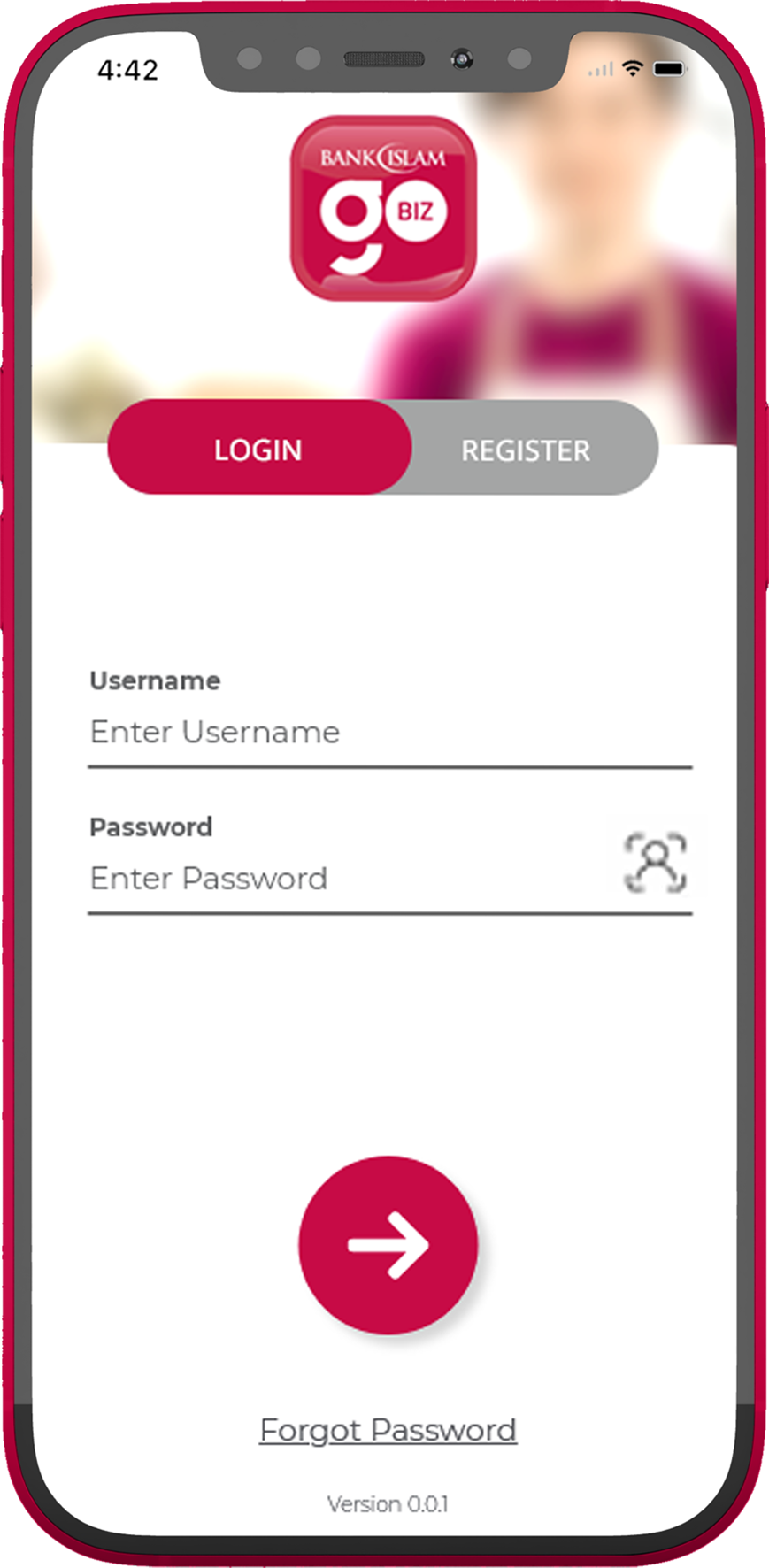Submit login with the arrow button
Viewport: 769px width, 1568px height.
(x=388, y=1244)
